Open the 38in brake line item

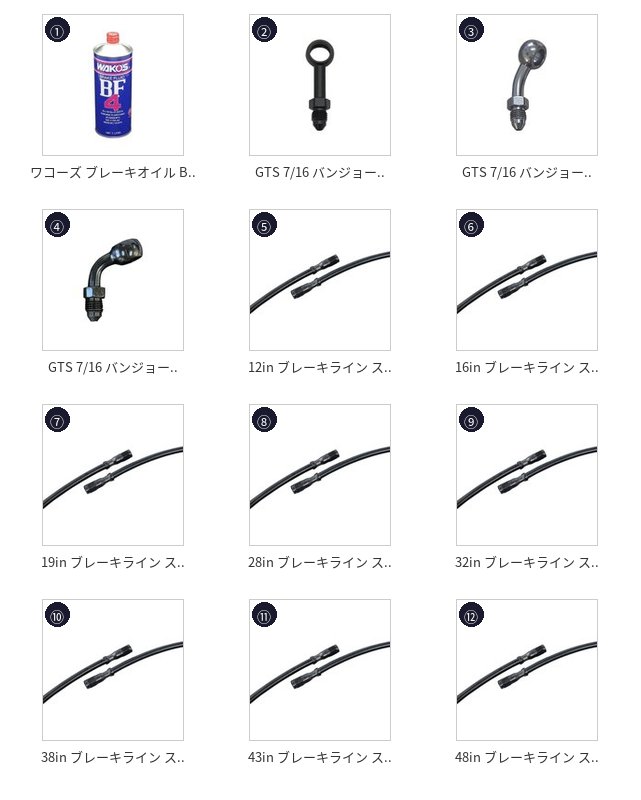tap(113, 670)
